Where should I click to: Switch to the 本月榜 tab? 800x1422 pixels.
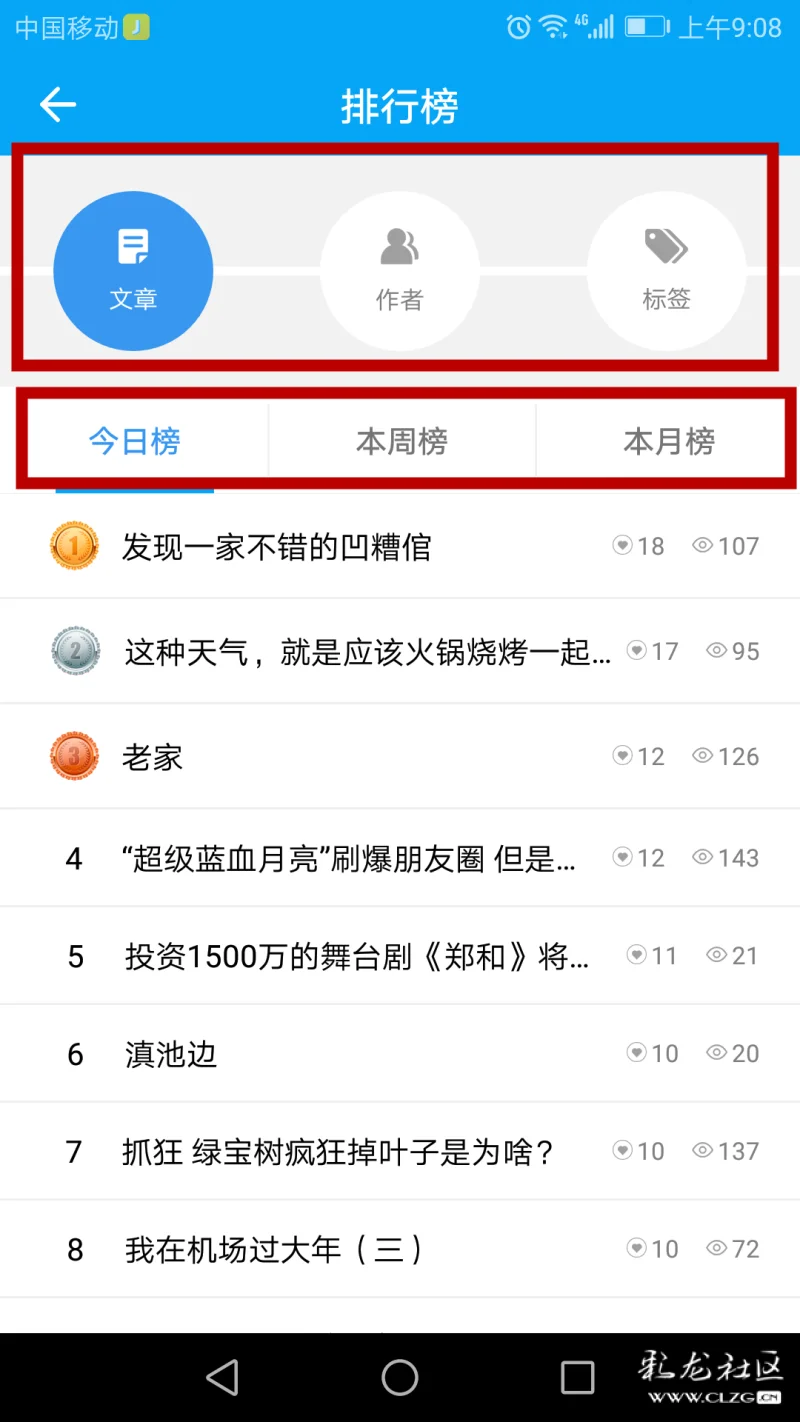pyautogui.click(x=669, y=441)
